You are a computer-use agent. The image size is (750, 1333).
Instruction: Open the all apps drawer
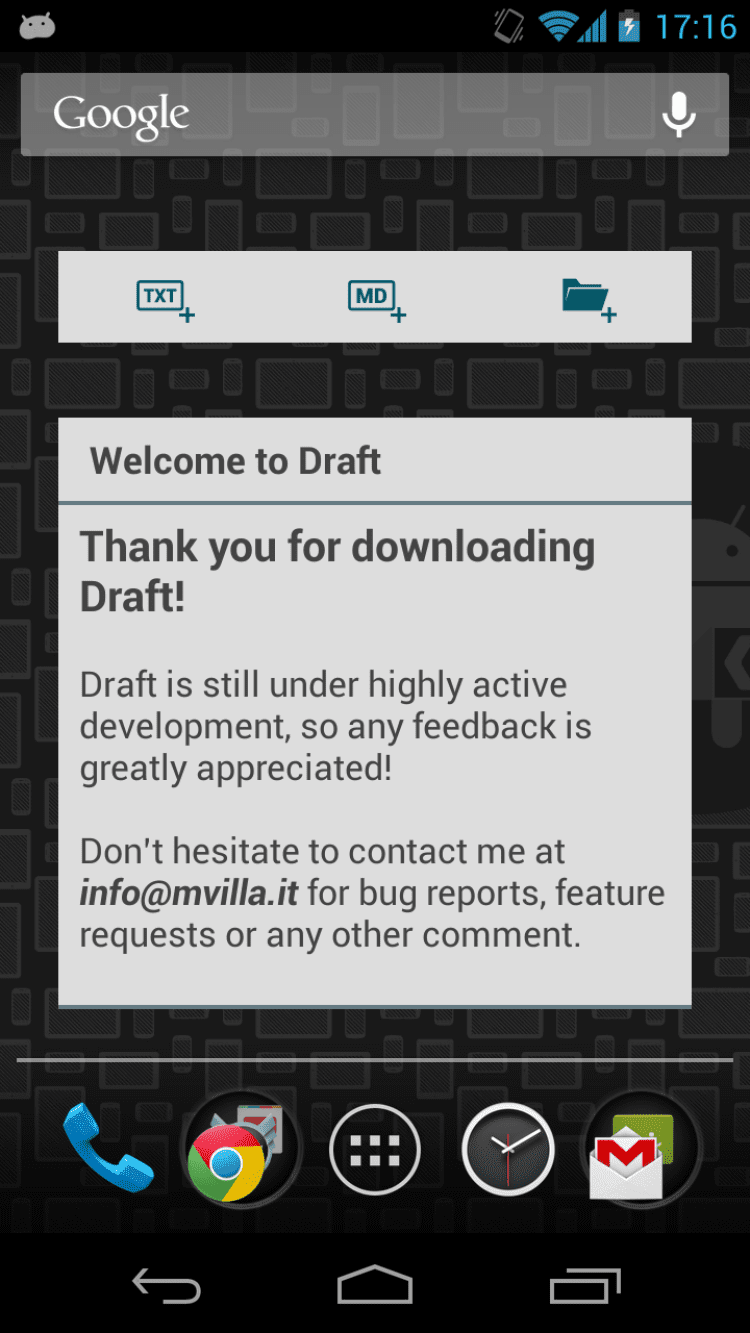point(375,1150)
